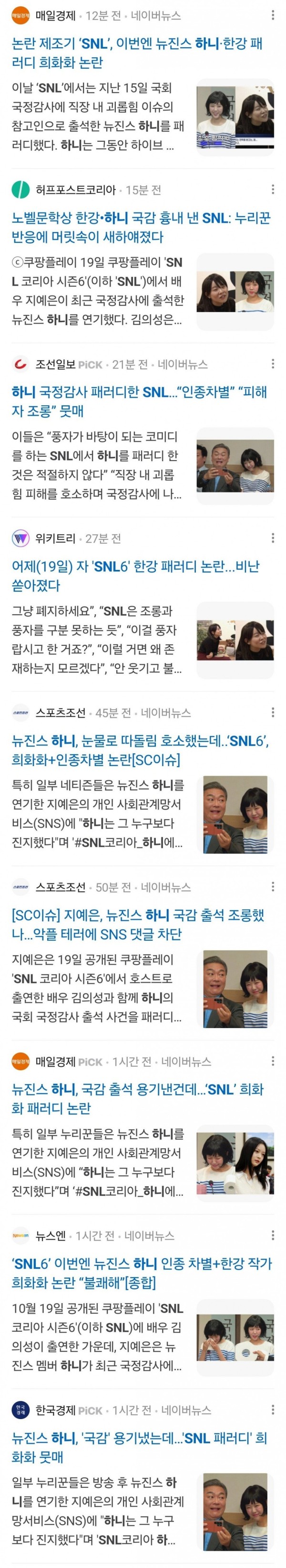Open headline '[SC이슈] 지예은, 뉴진스 하니 국감 출석 조롱했나'

click(x=138, y=924)
